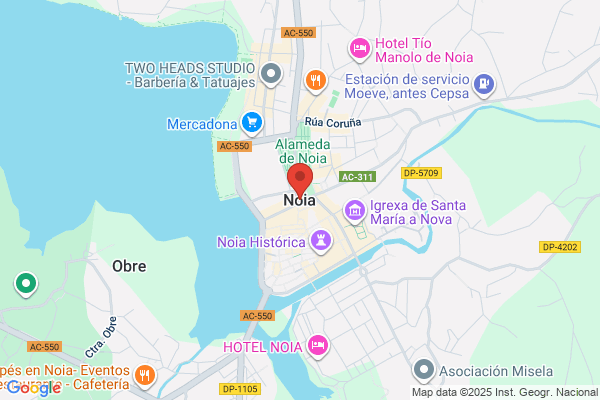Screen dimensions: 600x400
Task: Select the Asociación Misela marker
Action: (424, 371)
